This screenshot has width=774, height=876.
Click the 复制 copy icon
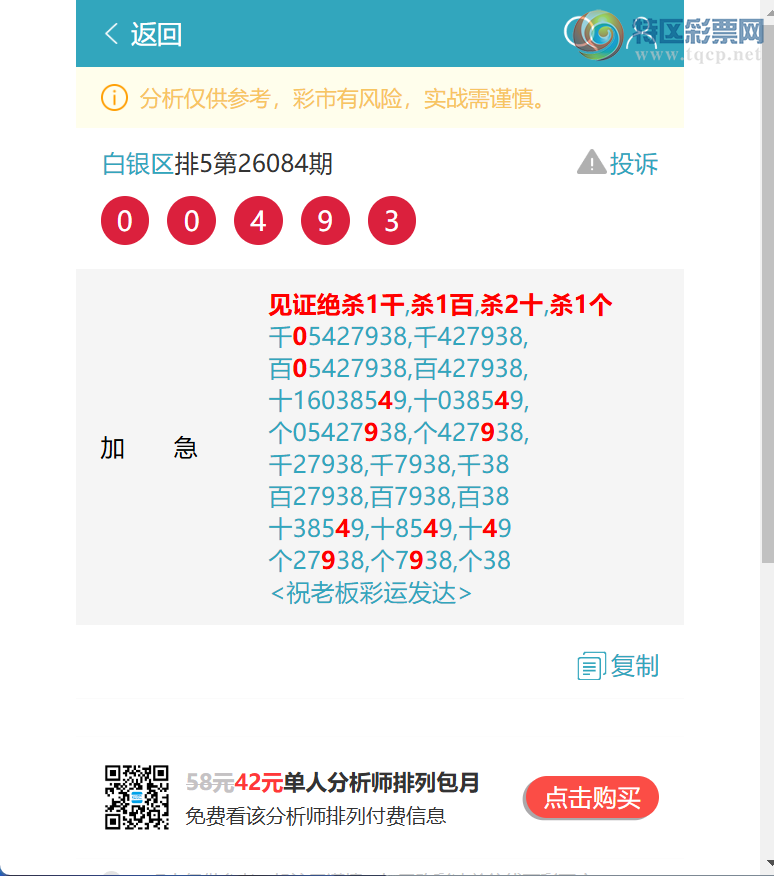coord(590,665)
